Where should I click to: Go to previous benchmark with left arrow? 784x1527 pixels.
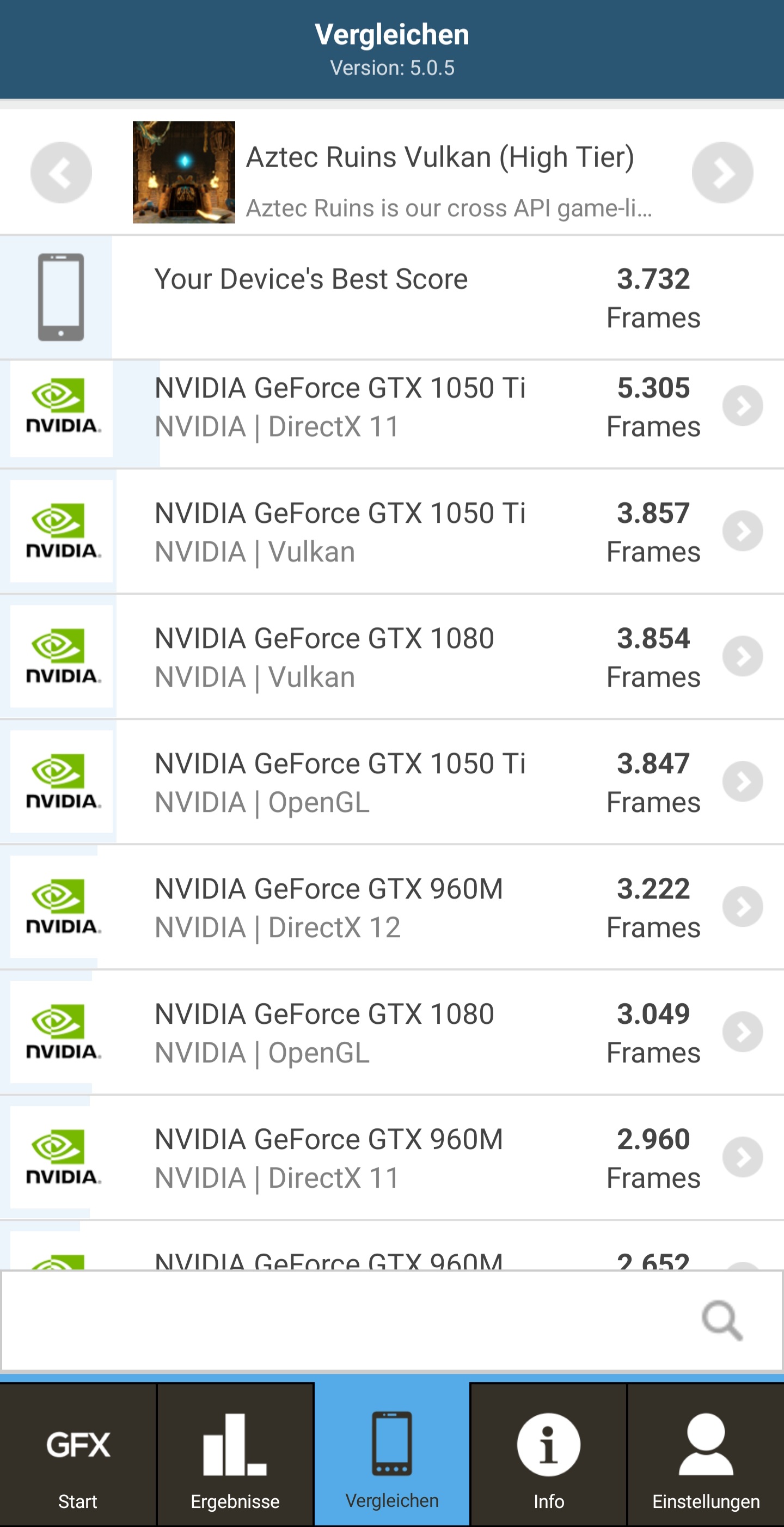(60, 173)
